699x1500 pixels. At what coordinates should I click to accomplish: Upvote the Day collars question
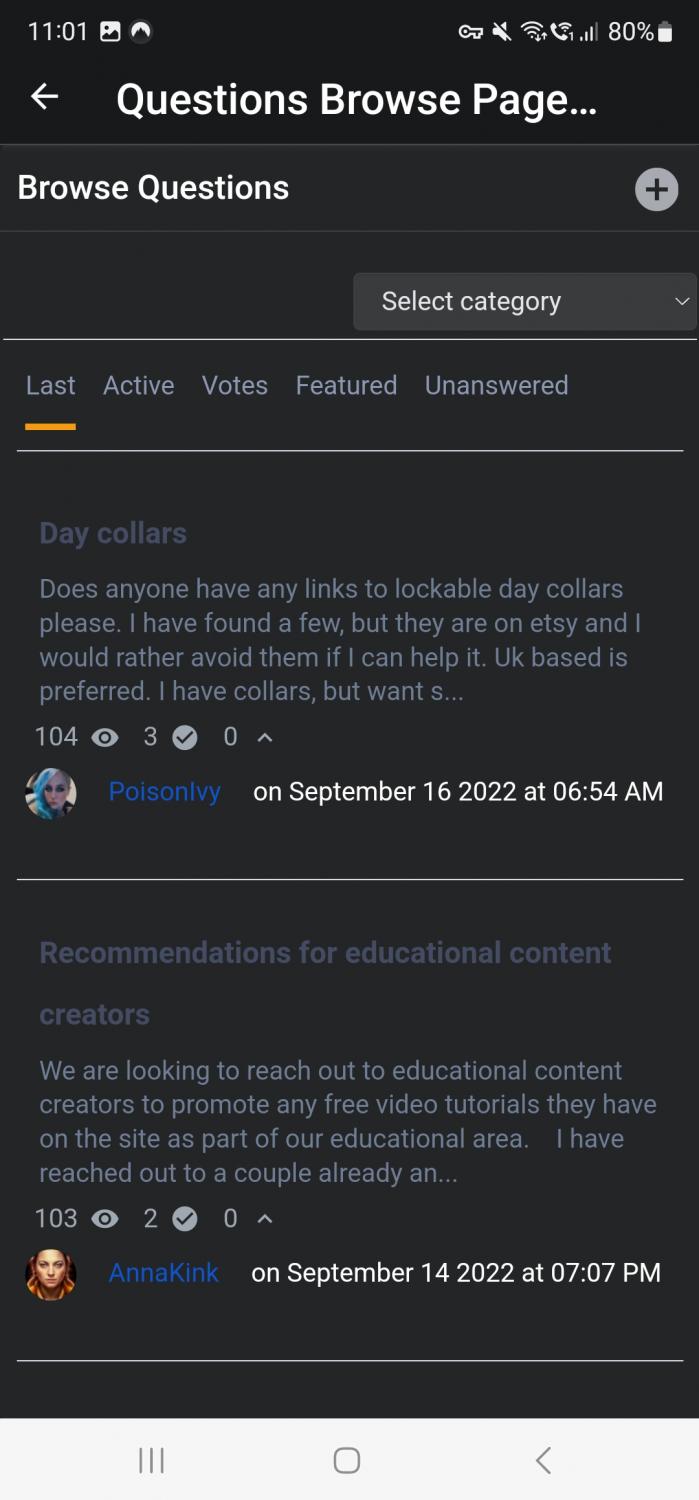(265, 738)
